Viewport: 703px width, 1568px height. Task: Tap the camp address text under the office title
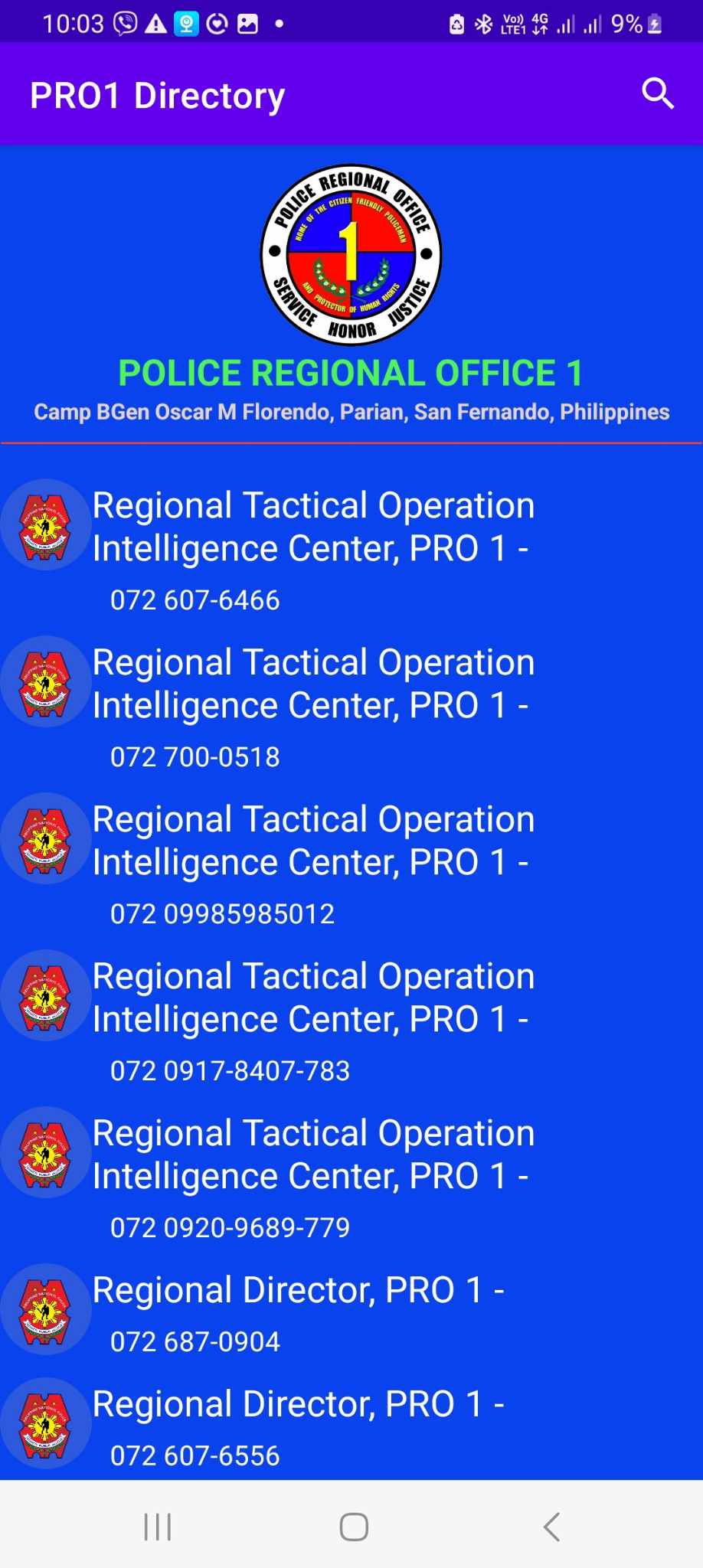[x=351, y=411]
